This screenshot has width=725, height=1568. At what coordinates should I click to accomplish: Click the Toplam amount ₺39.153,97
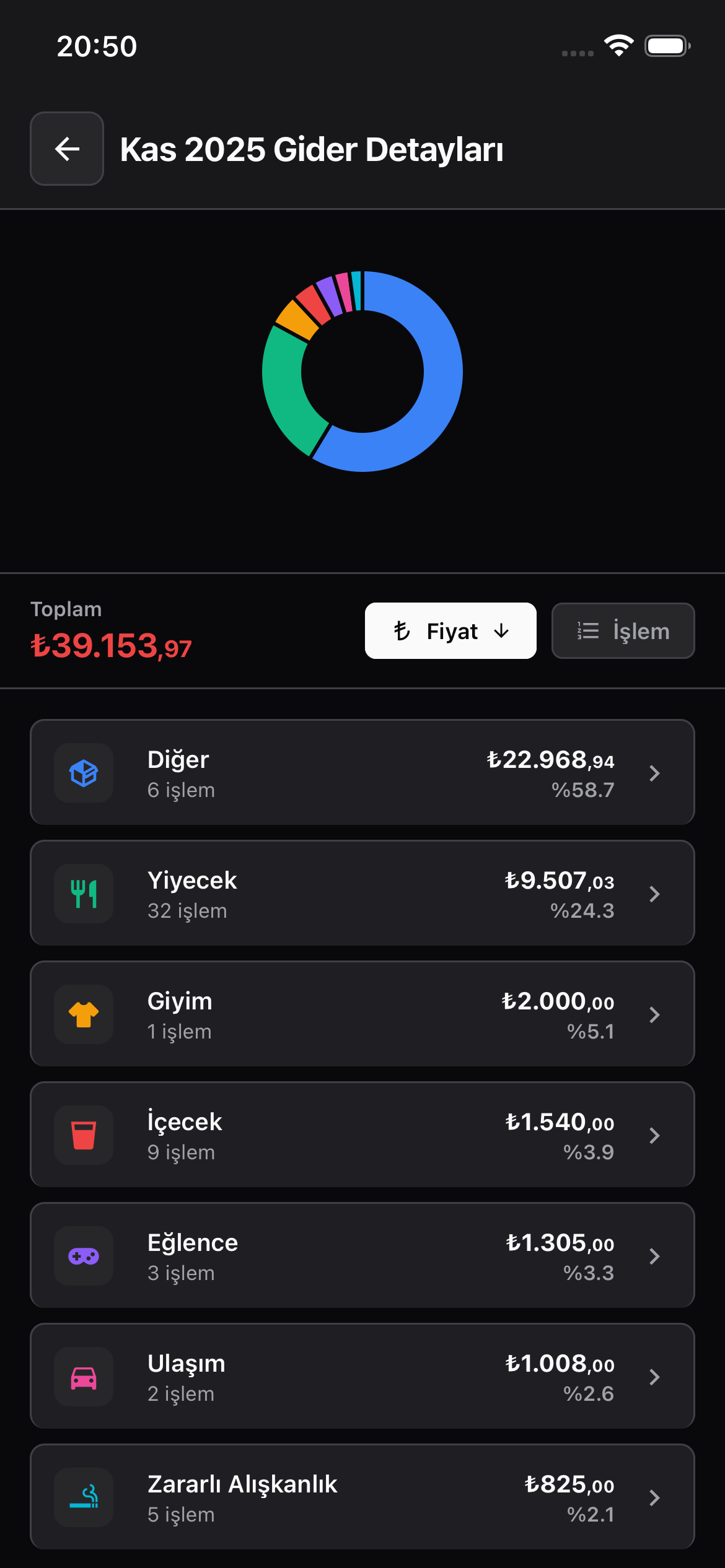coord(112,645)
